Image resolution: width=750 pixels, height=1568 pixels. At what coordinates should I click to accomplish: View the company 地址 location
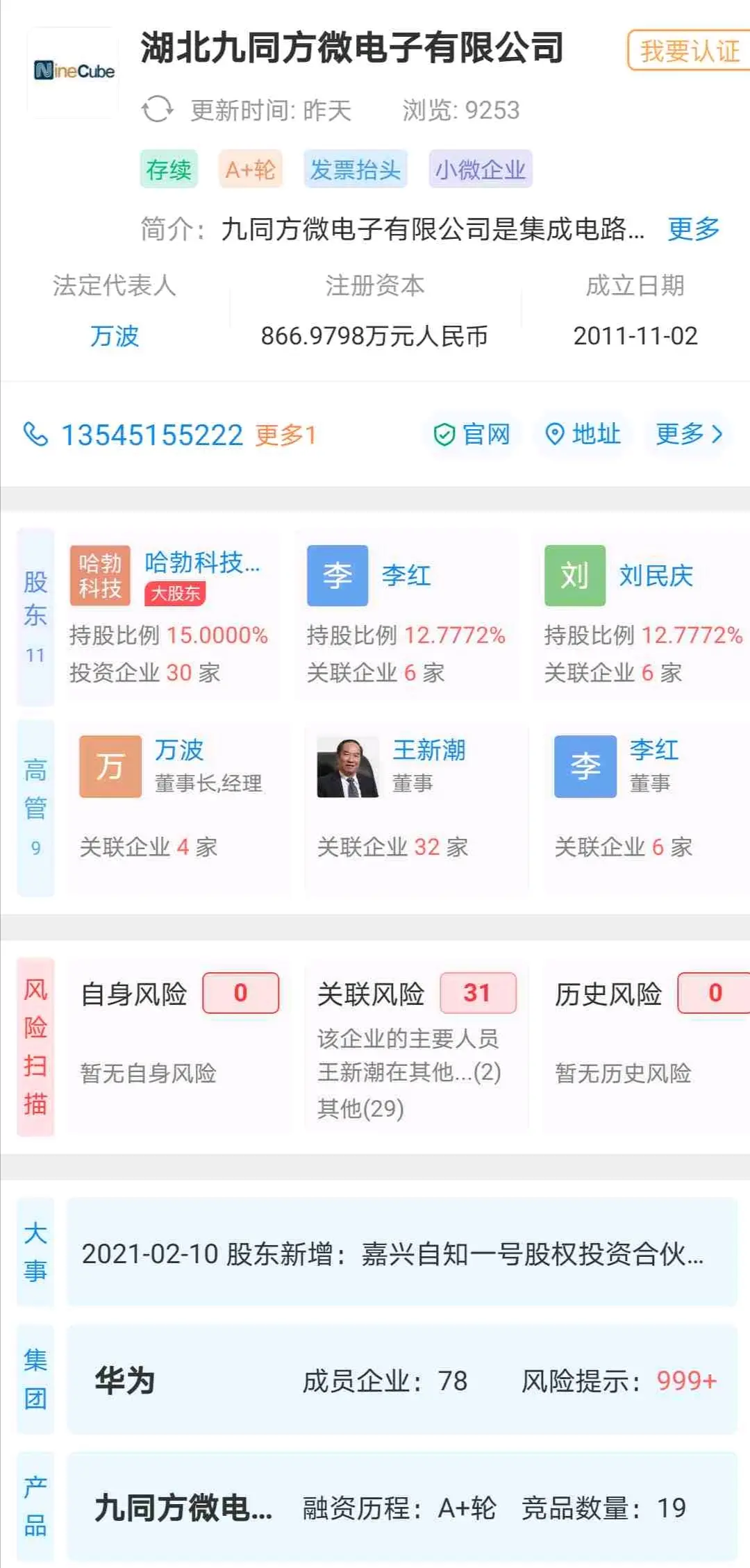point(583,435)
